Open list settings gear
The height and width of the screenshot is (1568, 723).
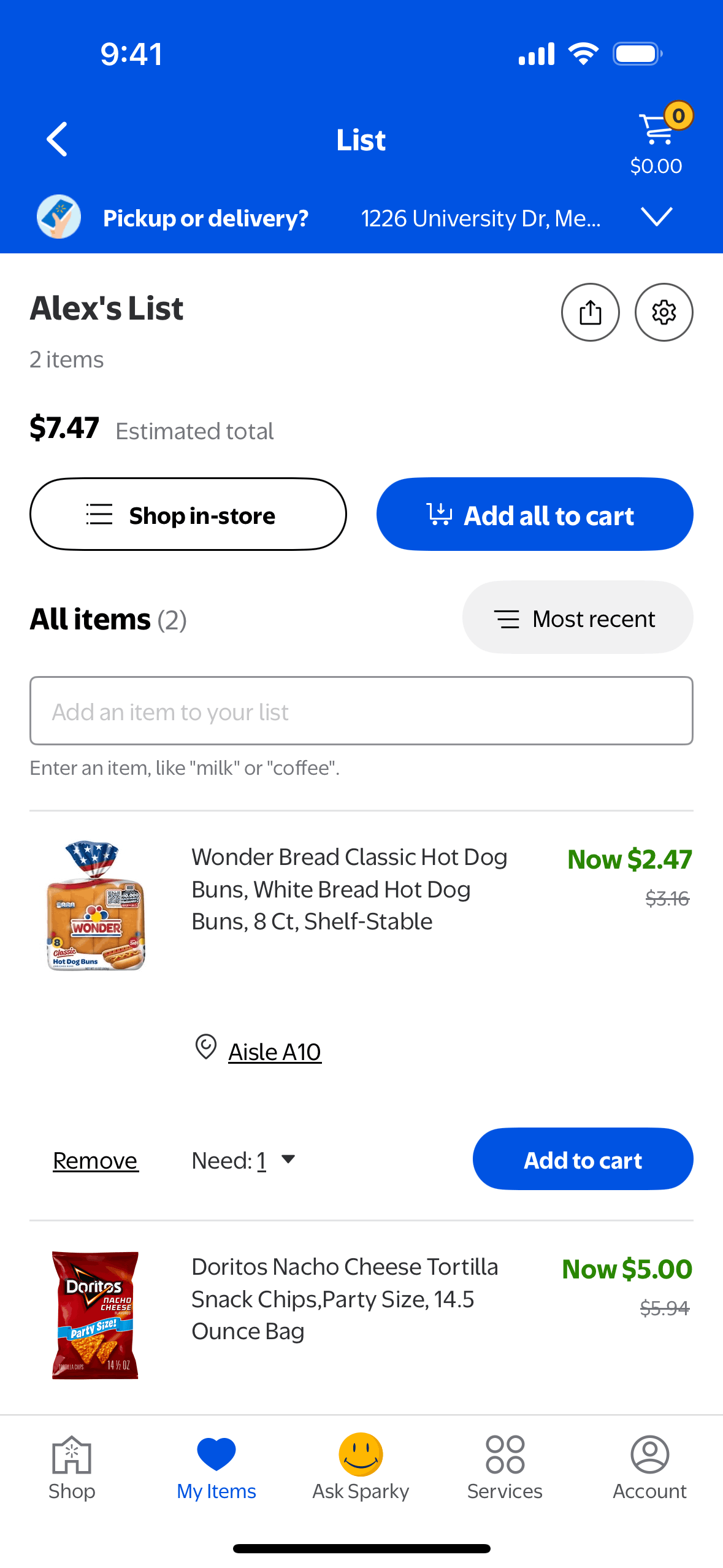[x=664, y=312]
